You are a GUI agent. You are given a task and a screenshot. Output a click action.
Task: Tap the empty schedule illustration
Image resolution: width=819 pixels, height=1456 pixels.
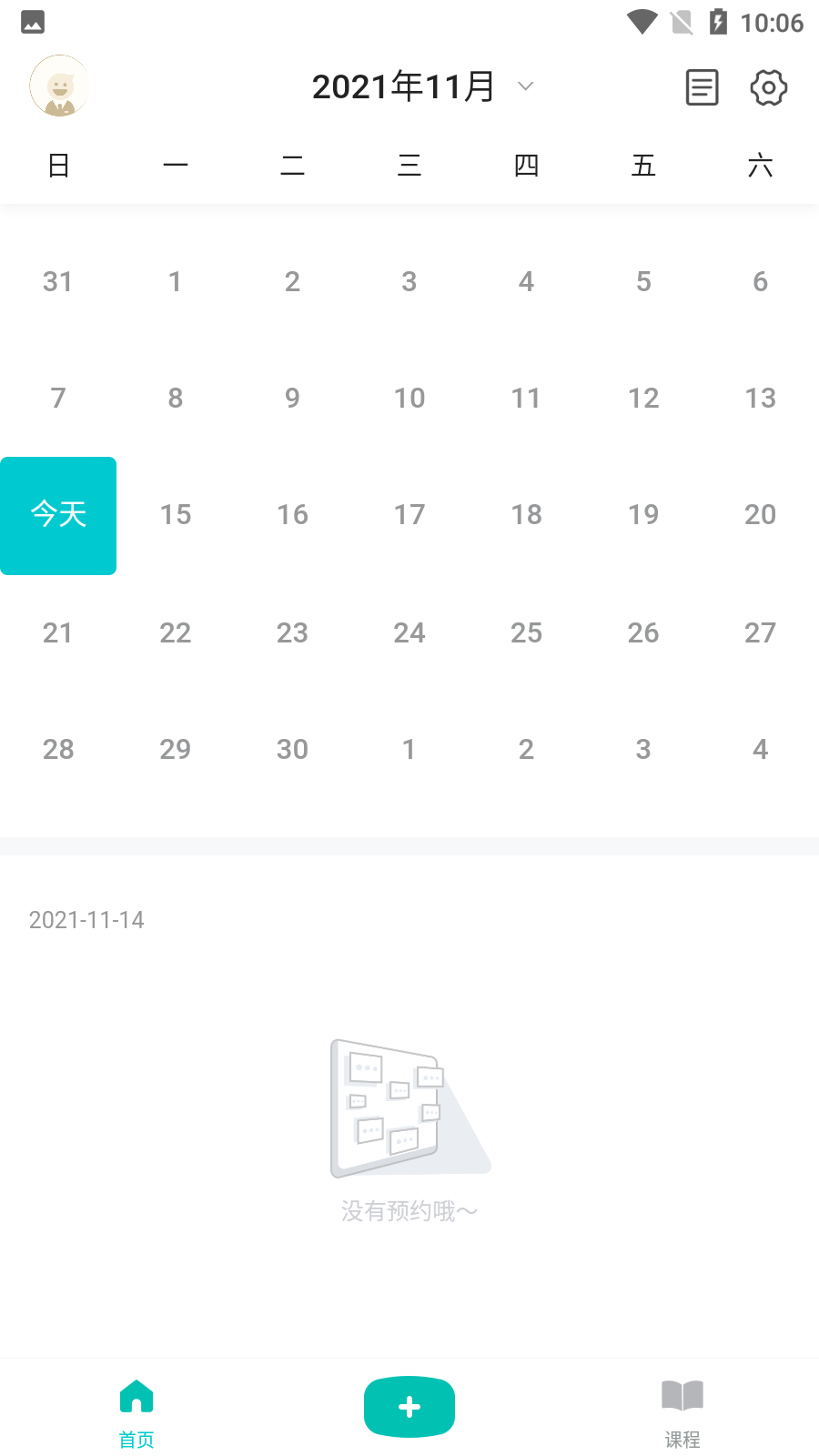pyautogui.click(x=409, y=1106)
